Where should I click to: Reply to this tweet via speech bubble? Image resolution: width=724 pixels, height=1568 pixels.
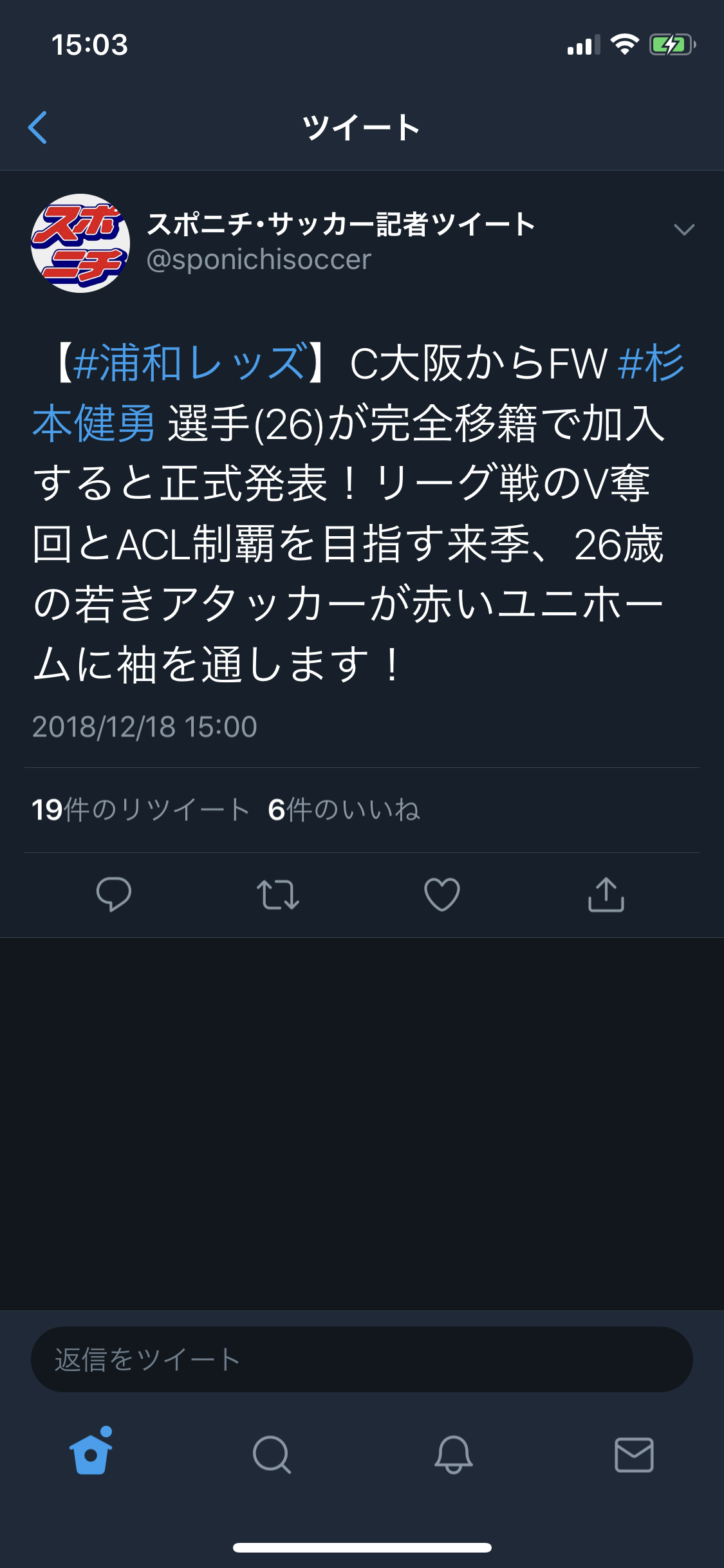click(114, 894)
